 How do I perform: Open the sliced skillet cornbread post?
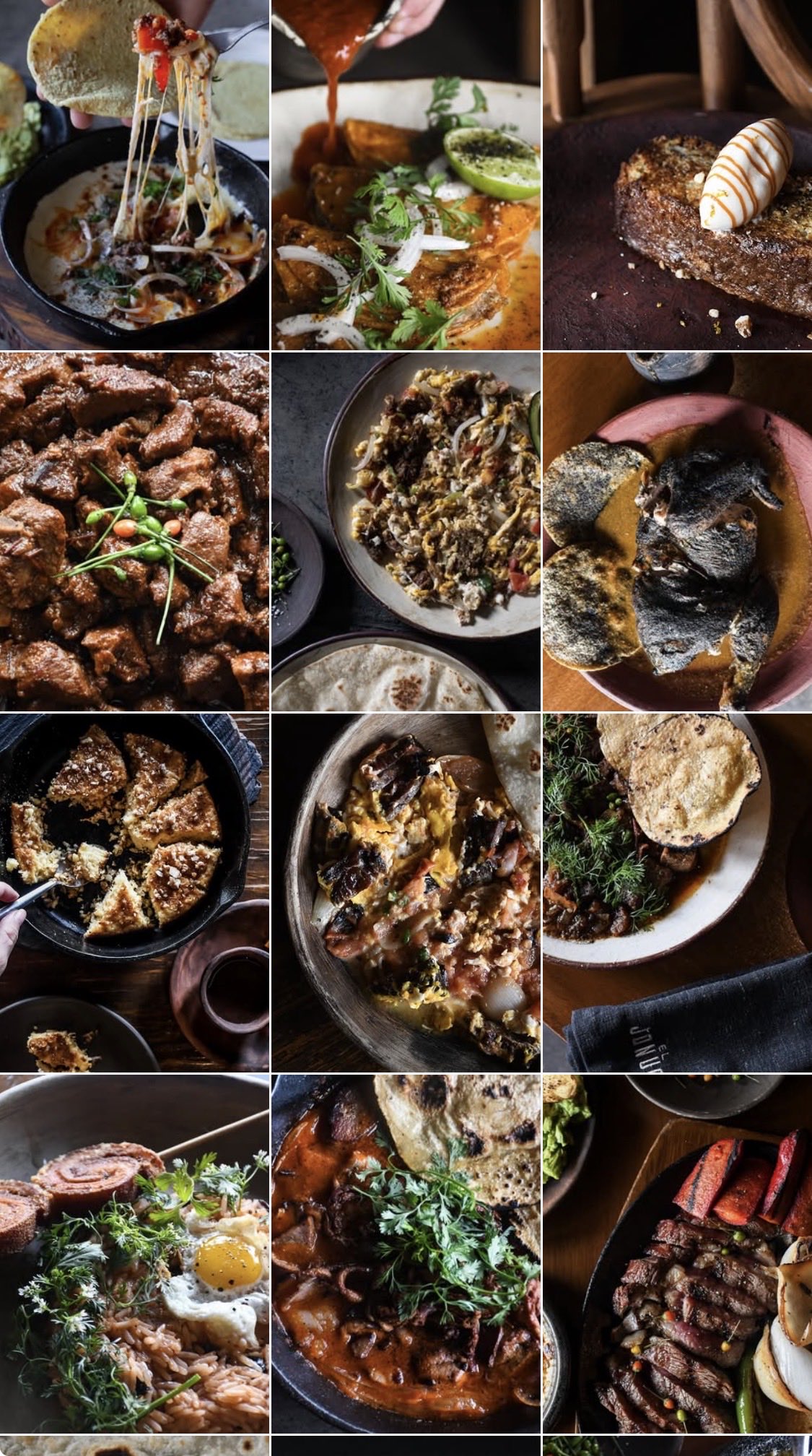134,893
